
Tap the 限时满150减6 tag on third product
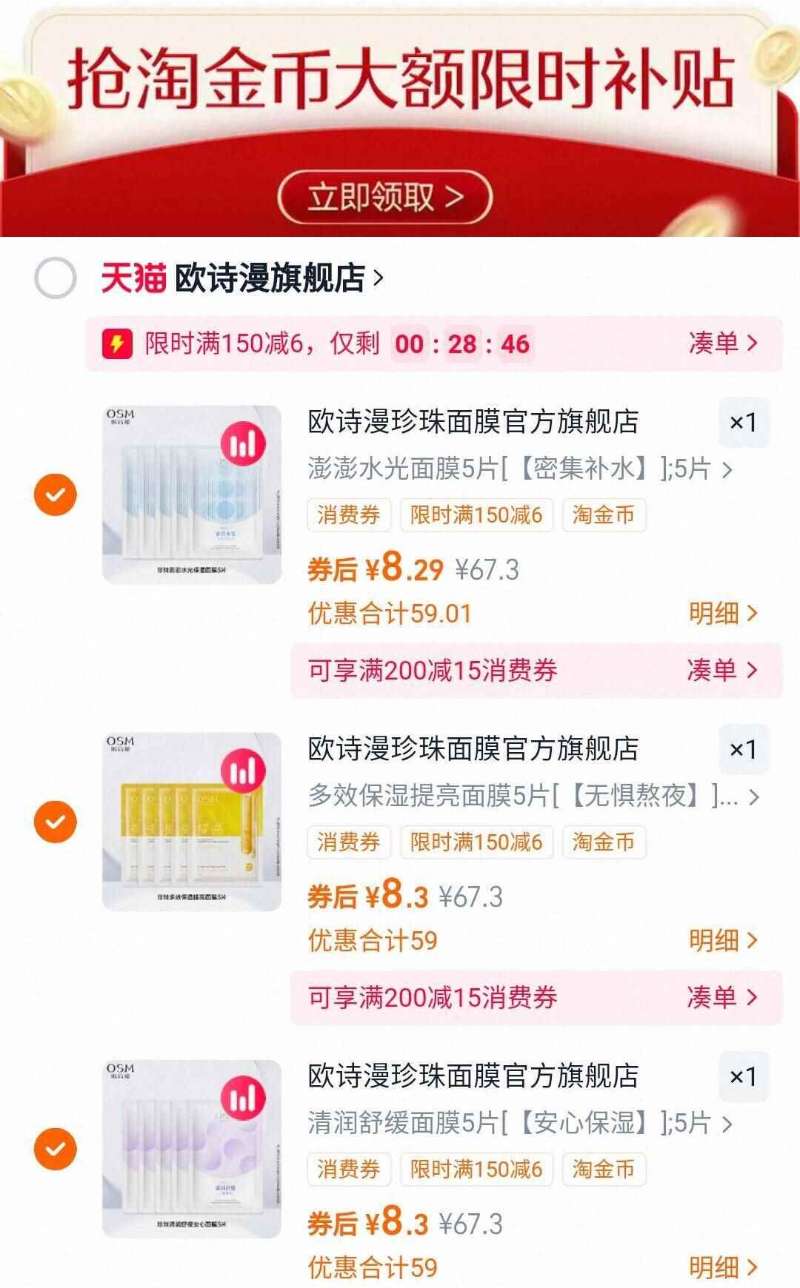477,1170
